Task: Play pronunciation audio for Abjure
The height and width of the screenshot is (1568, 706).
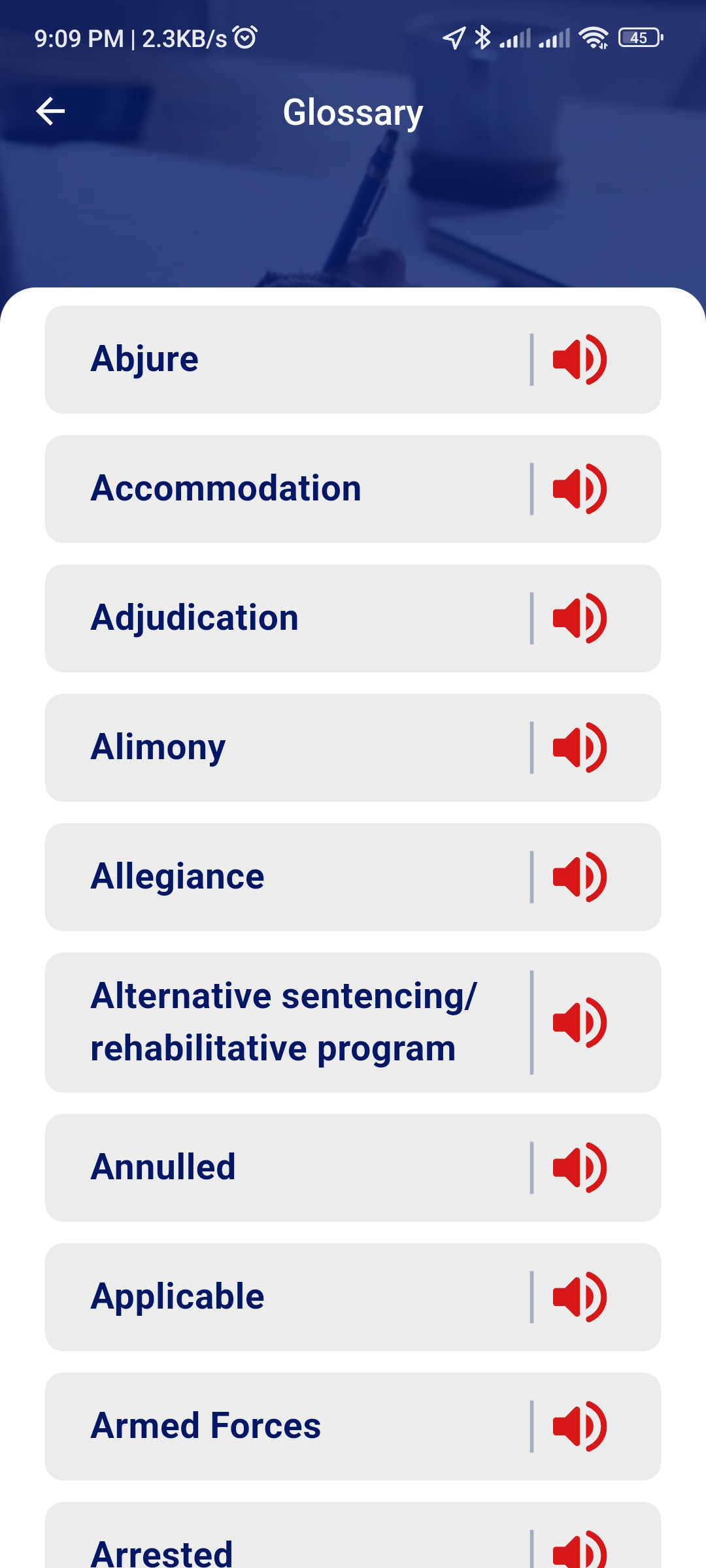Action: click(579, 358)
